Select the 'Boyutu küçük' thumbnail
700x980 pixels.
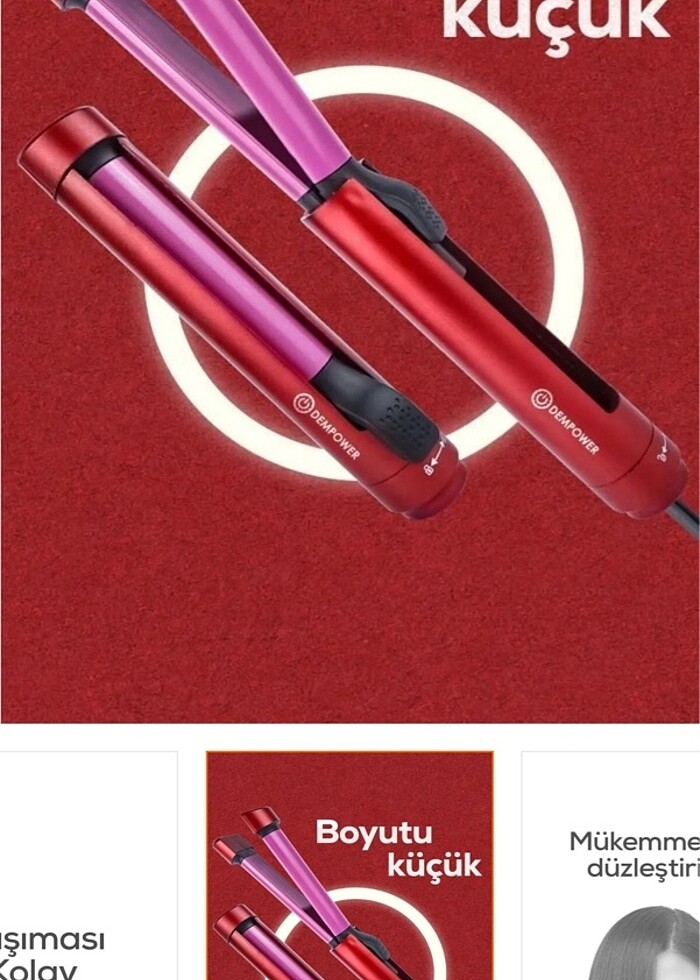350,866
